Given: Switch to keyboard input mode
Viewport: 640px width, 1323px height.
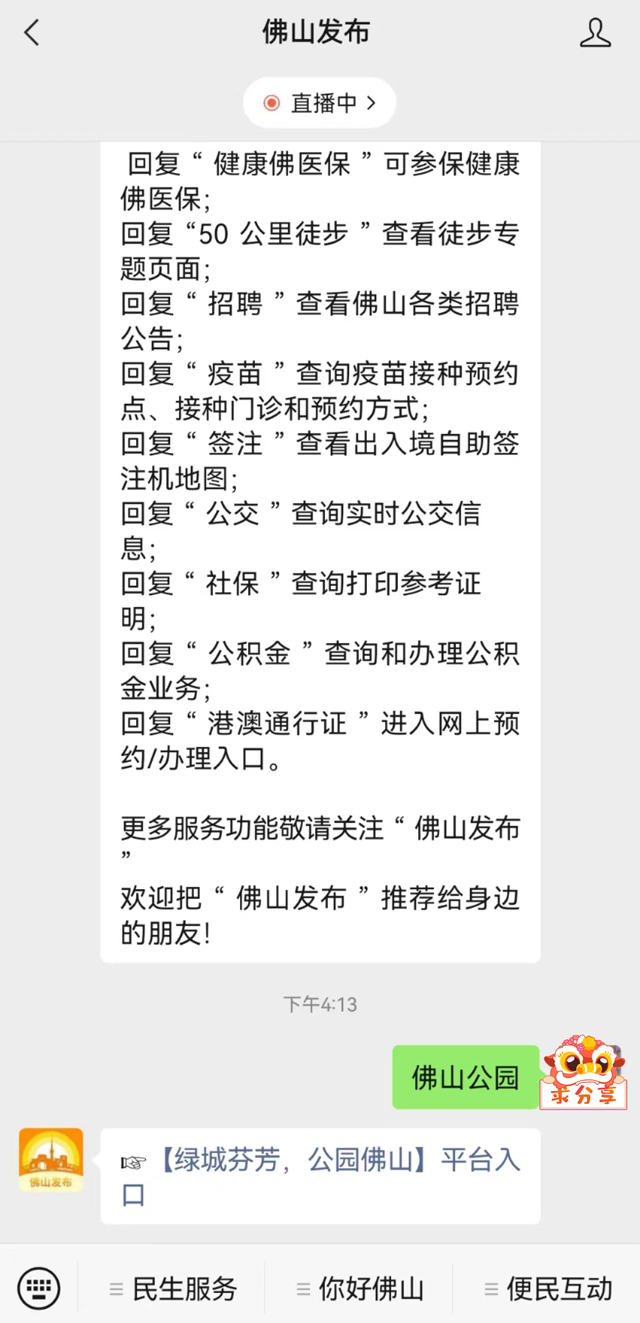Looking at the screenshot, I should (x=39, y=1288).
